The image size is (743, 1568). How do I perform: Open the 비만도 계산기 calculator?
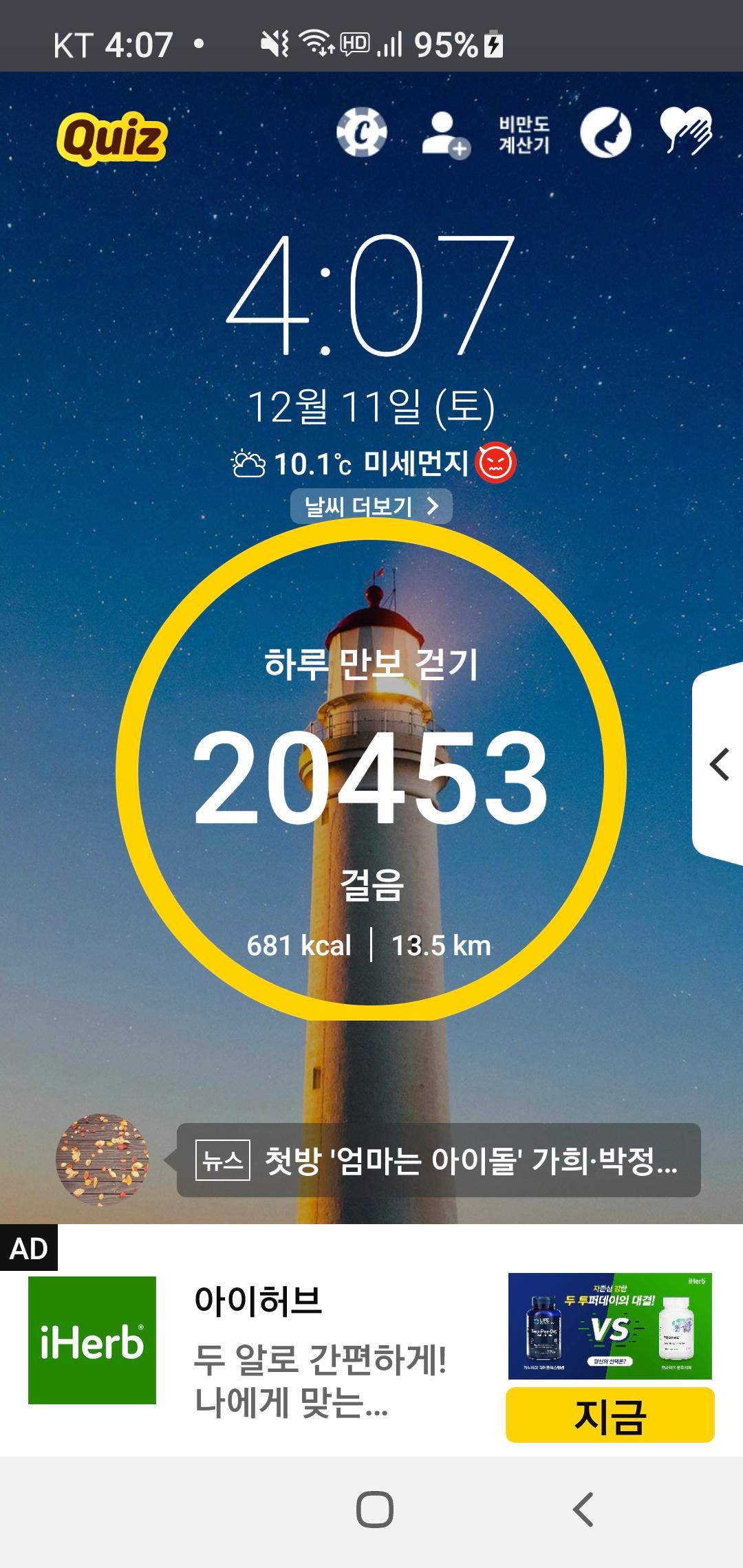click(524, 134)
